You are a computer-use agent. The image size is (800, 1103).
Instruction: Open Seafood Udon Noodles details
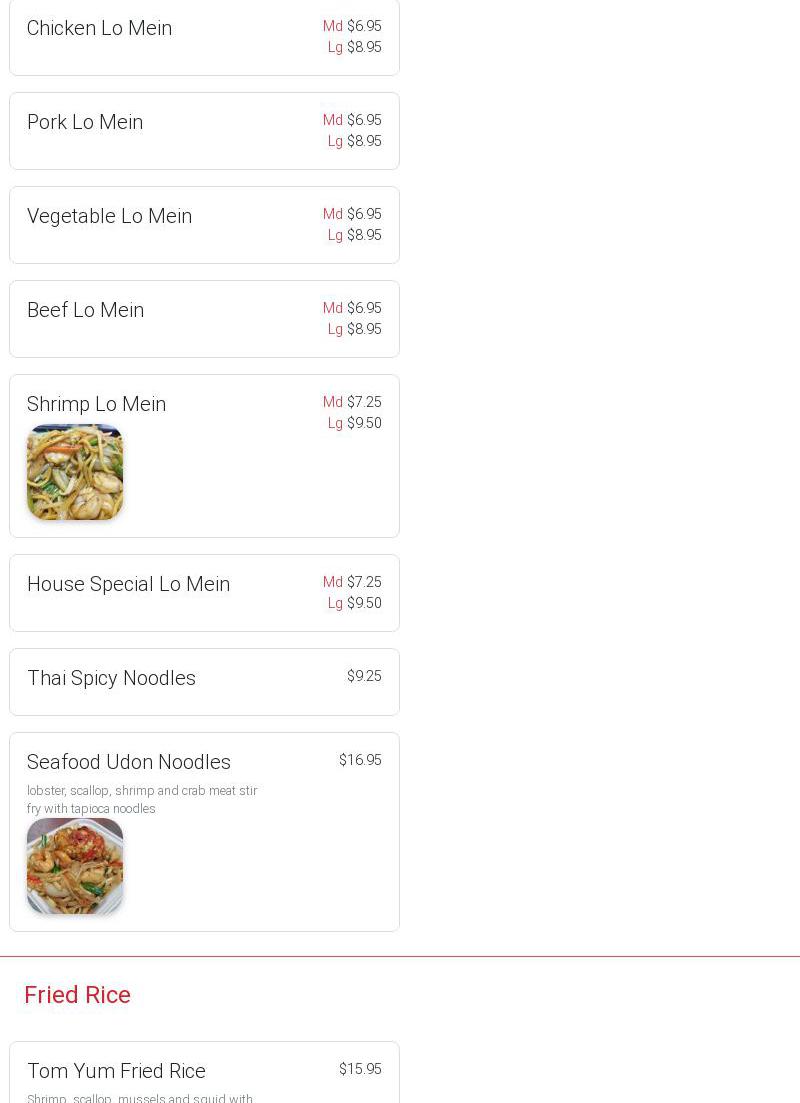pos(129,763)
